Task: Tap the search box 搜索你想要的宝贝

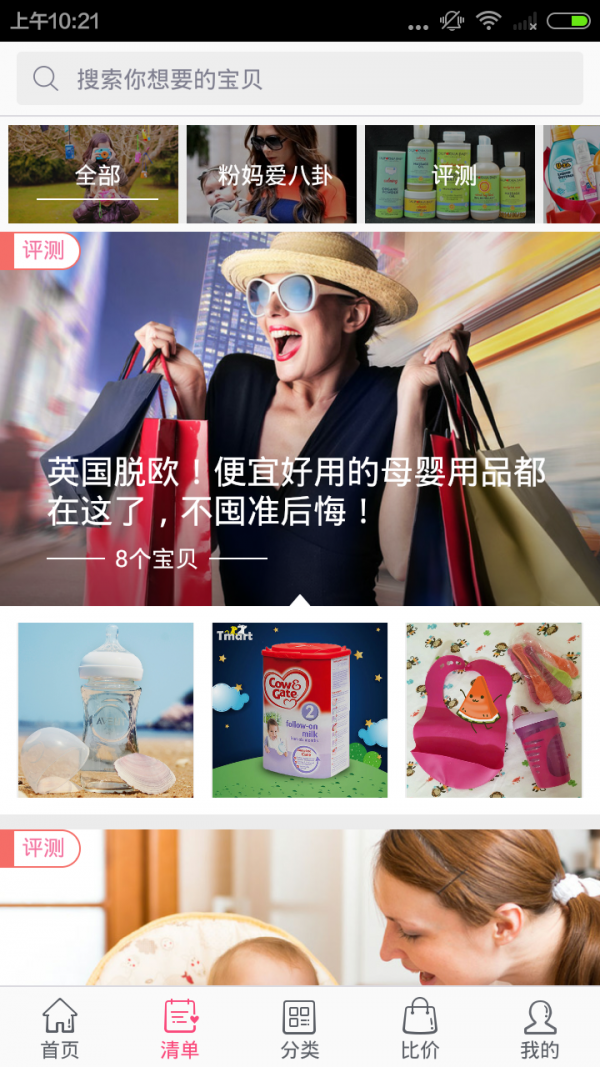Action: [x=300, y=79]
